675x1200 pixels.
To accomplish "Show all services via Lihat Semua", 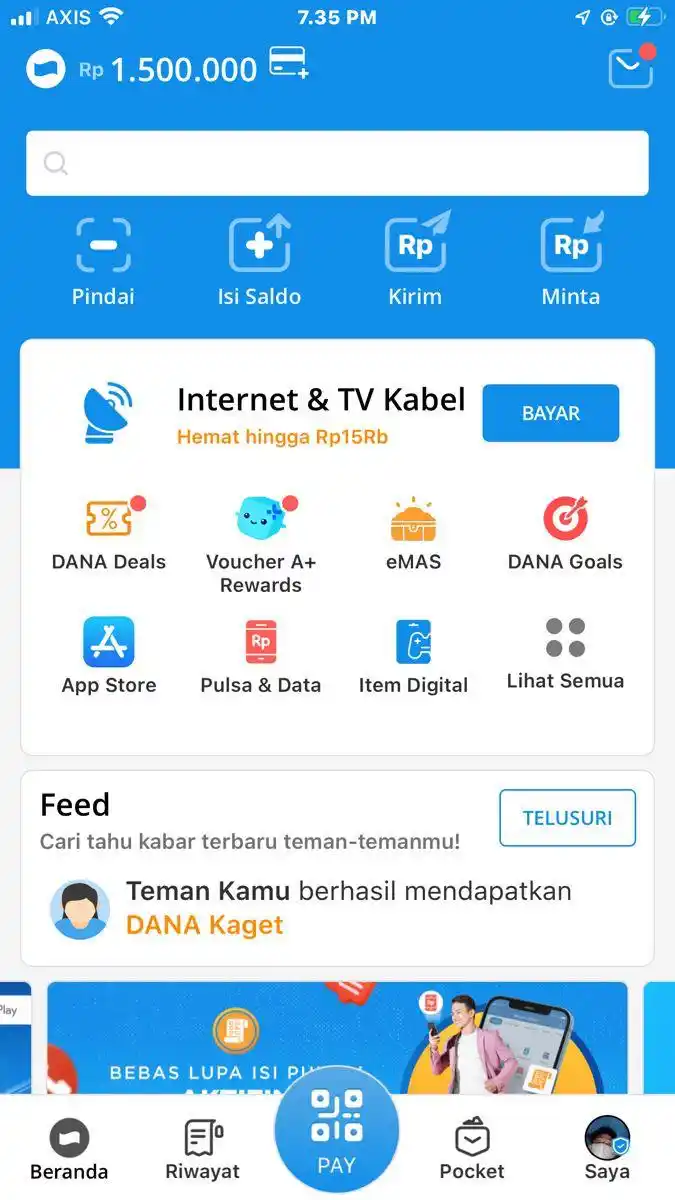I will [x=565, y=652].
